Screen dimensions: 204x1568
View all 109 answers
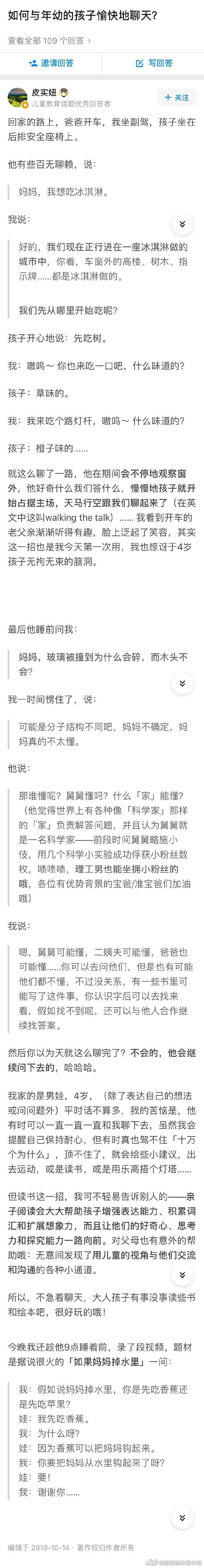(49, 41)
